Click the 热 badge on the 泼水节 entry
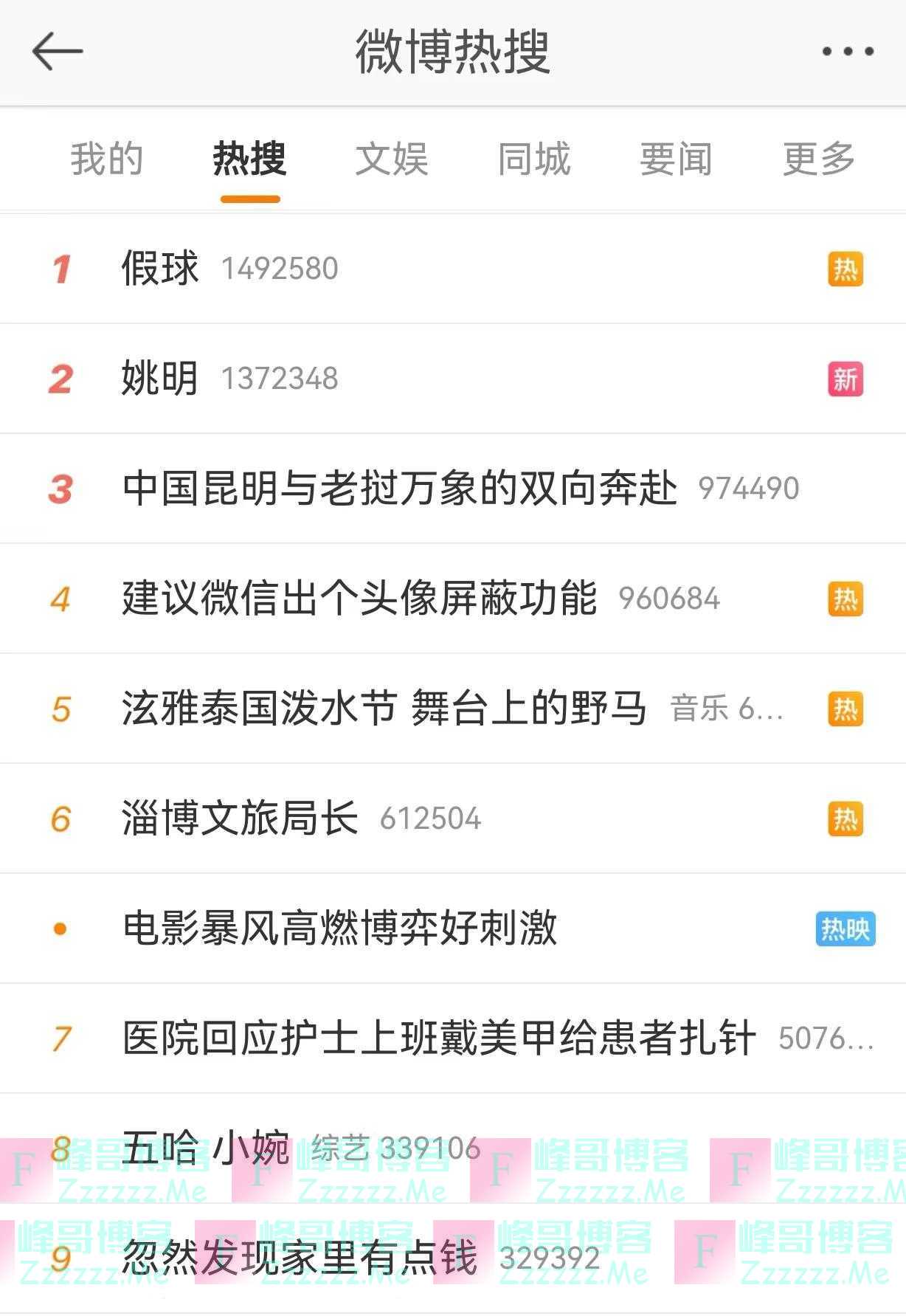 (x=846, y=709)
